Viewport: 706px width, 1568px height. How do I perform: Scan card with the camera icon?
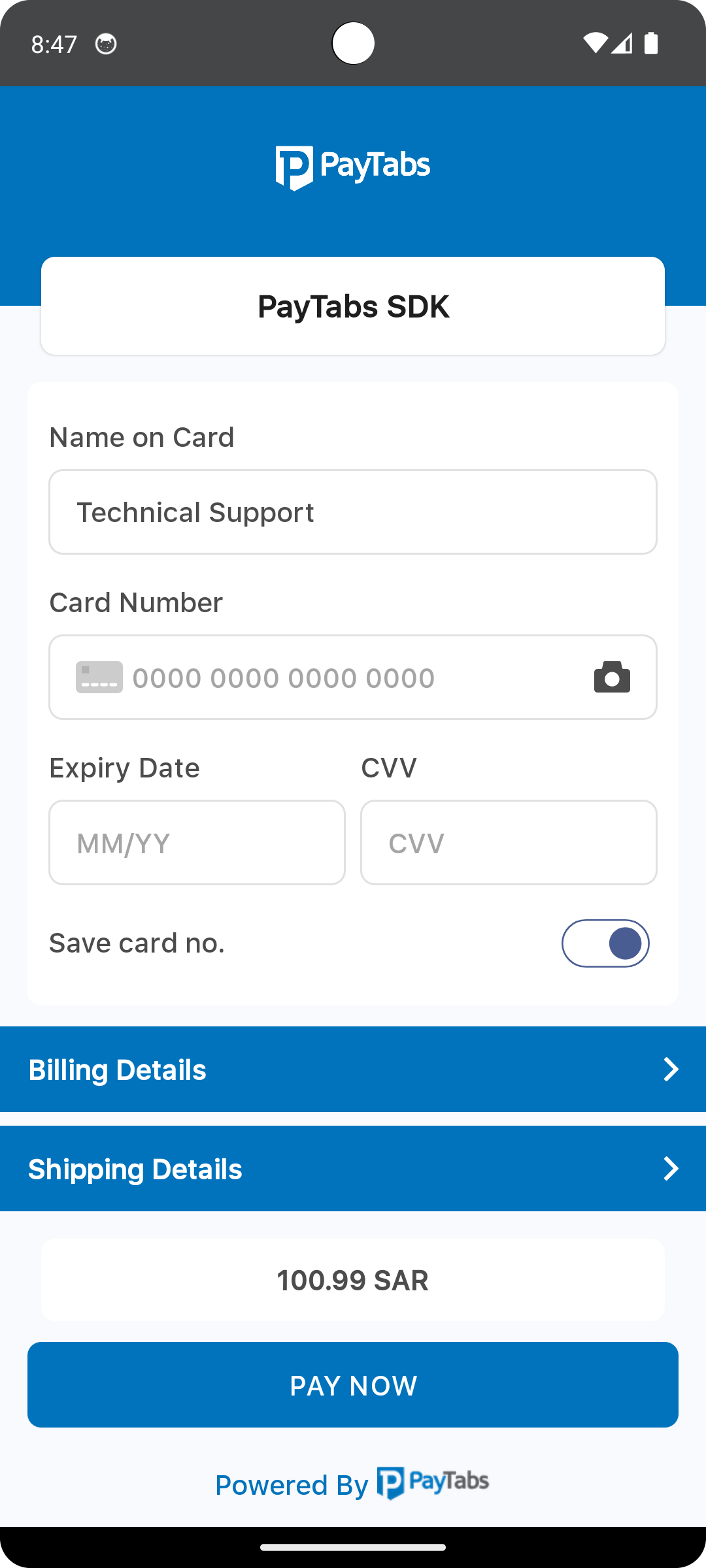612,678
